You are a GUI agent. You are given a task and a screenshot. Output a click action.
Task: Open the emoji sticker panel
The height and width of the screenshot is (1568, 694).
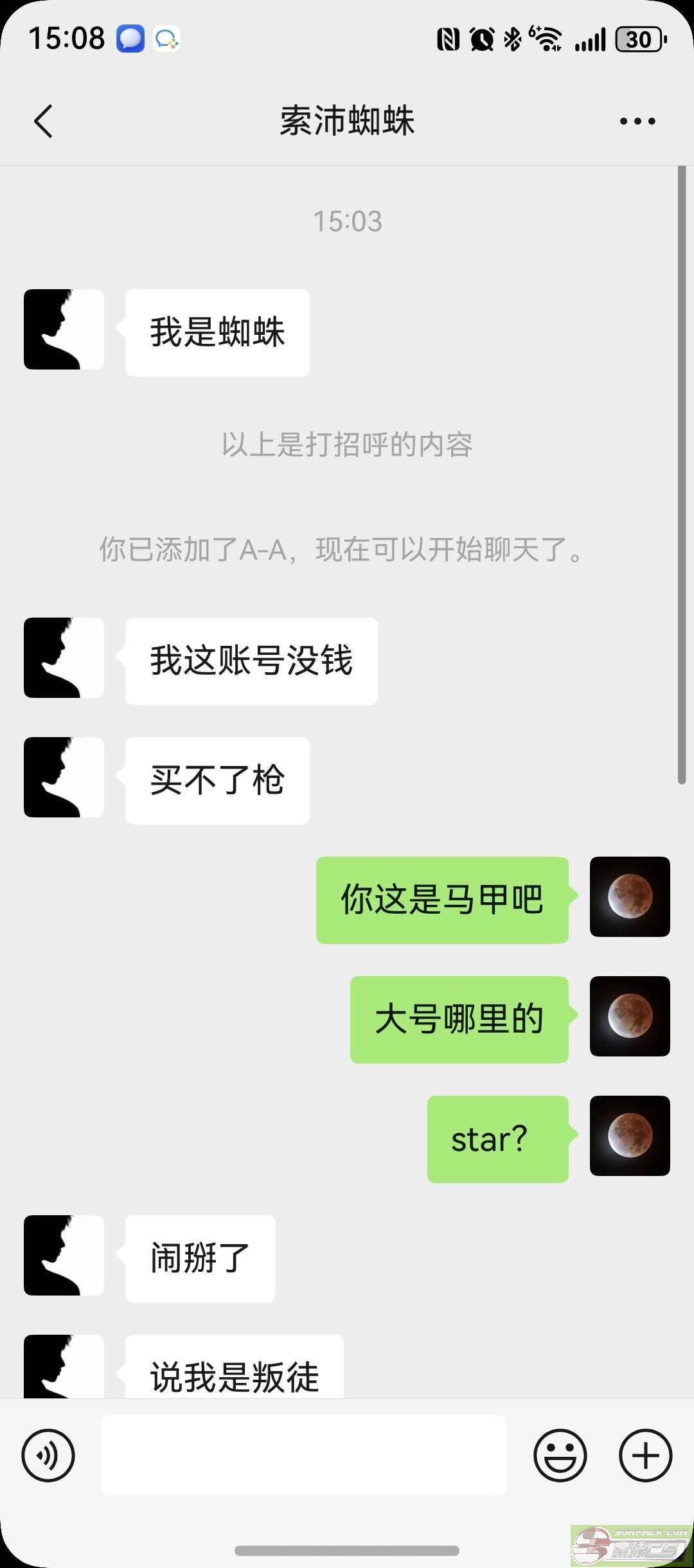click(x=560, y=1455)
